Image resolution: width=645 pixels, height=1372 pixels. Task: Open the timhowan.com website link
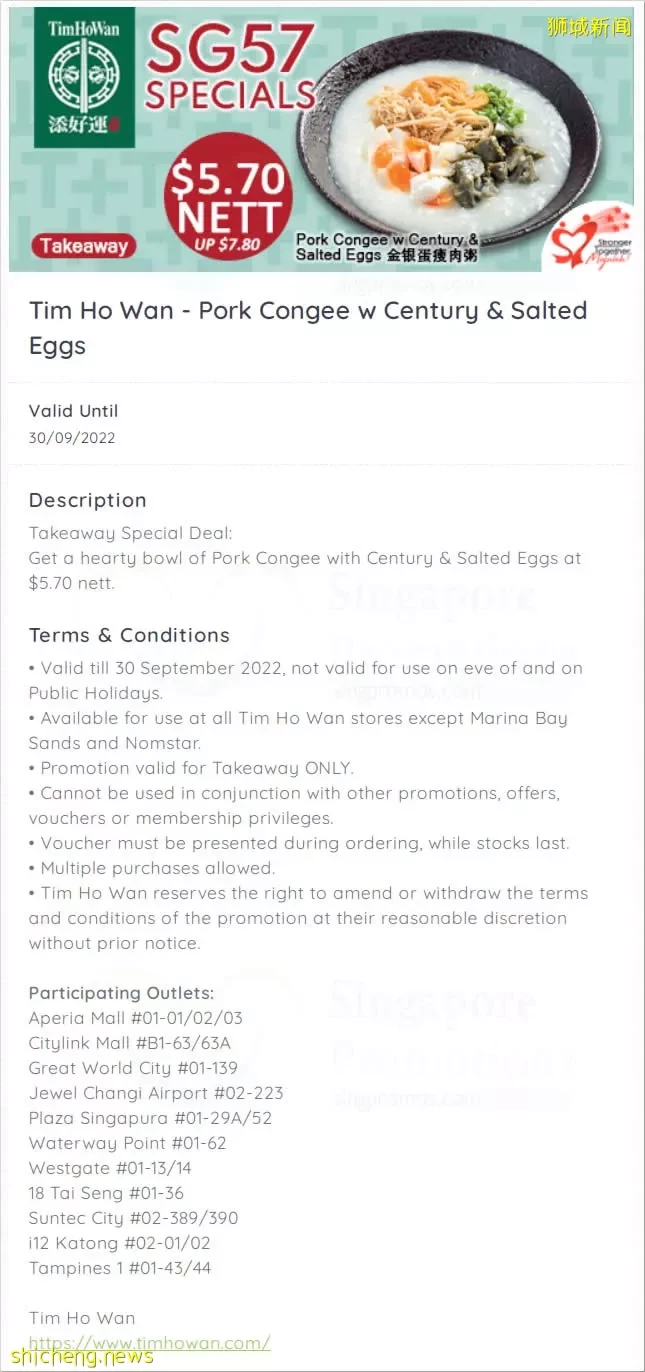click(150, 1343)
